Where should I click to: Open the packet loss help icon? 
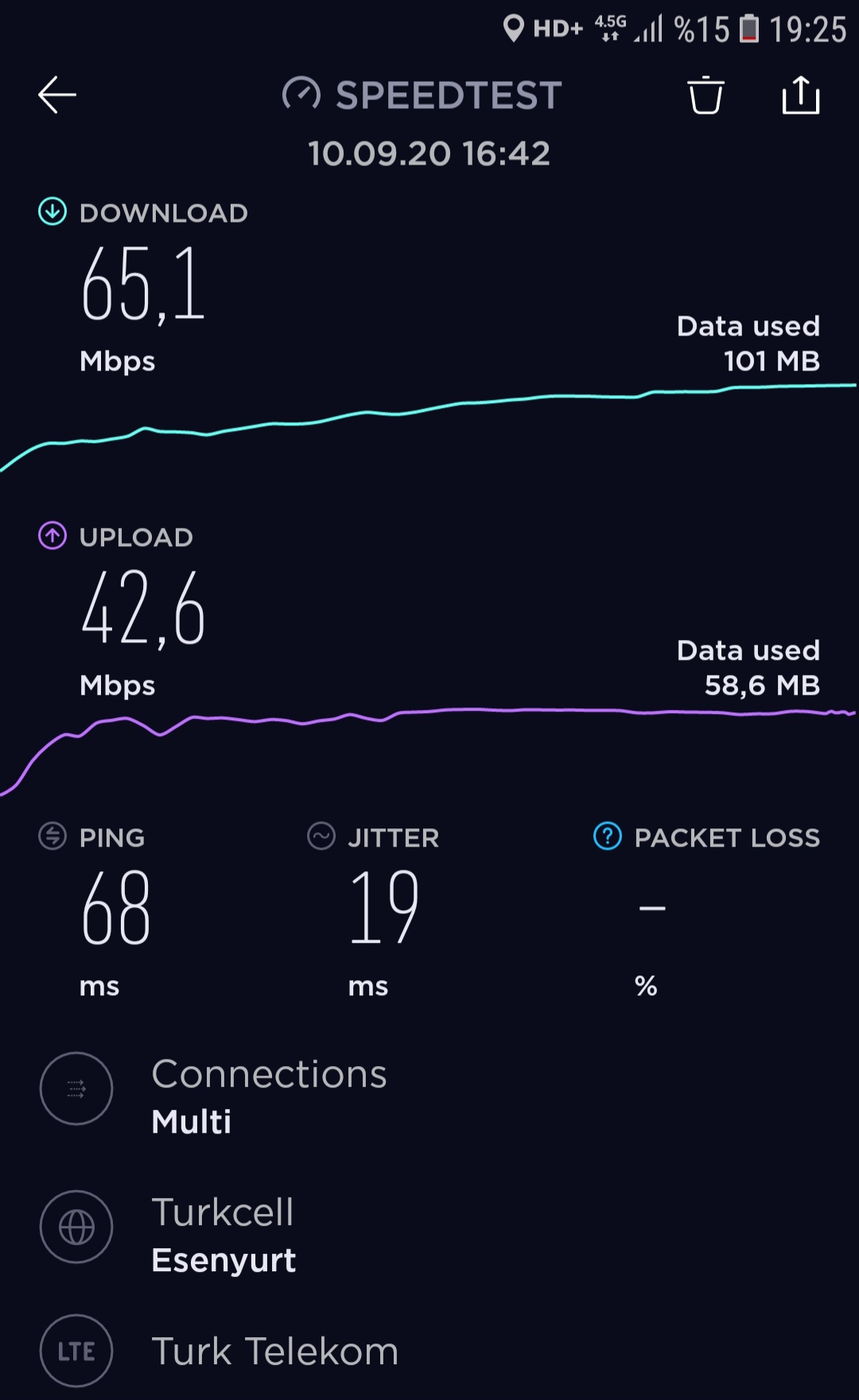[608, 836]
